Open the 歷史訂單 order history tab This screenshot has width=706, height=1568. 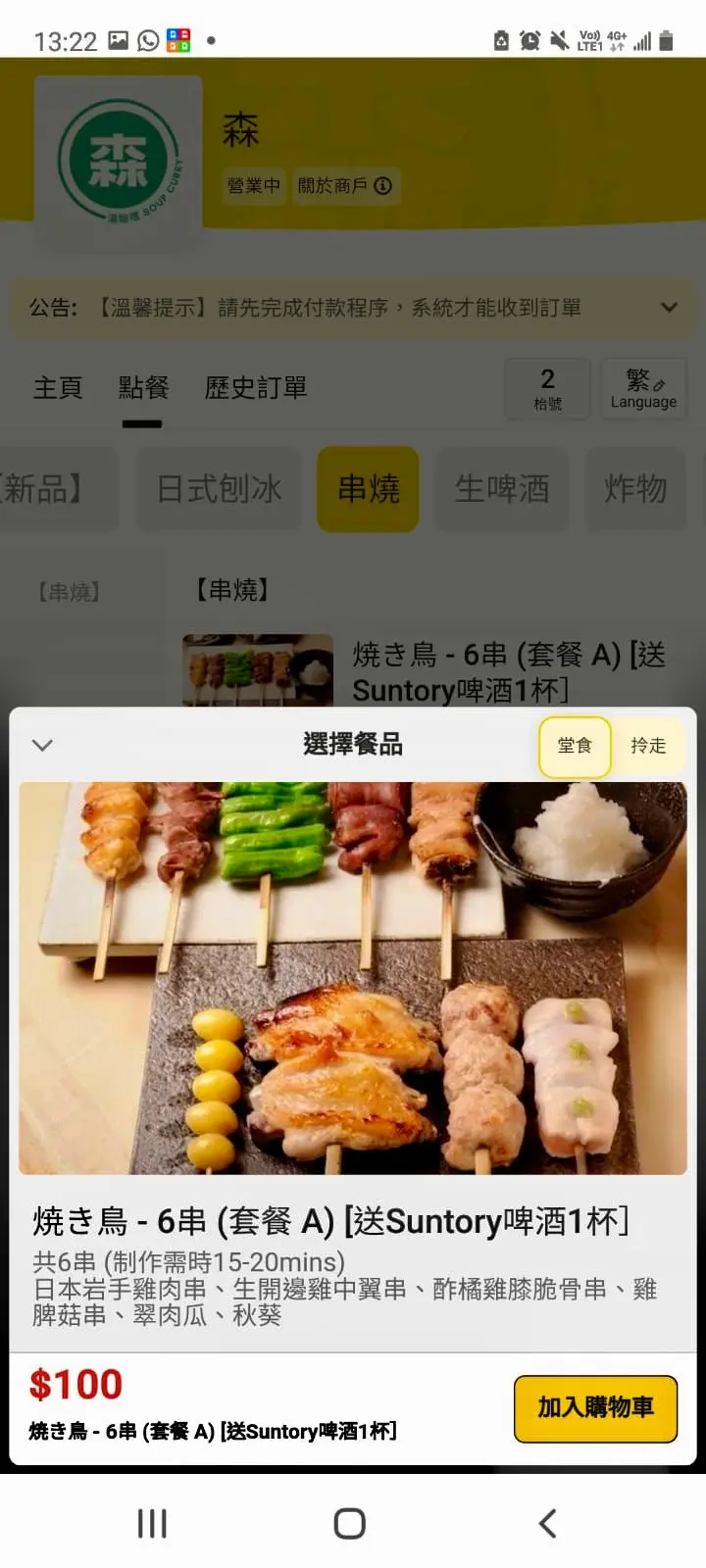pyautogui.click(x=255, y=388)
